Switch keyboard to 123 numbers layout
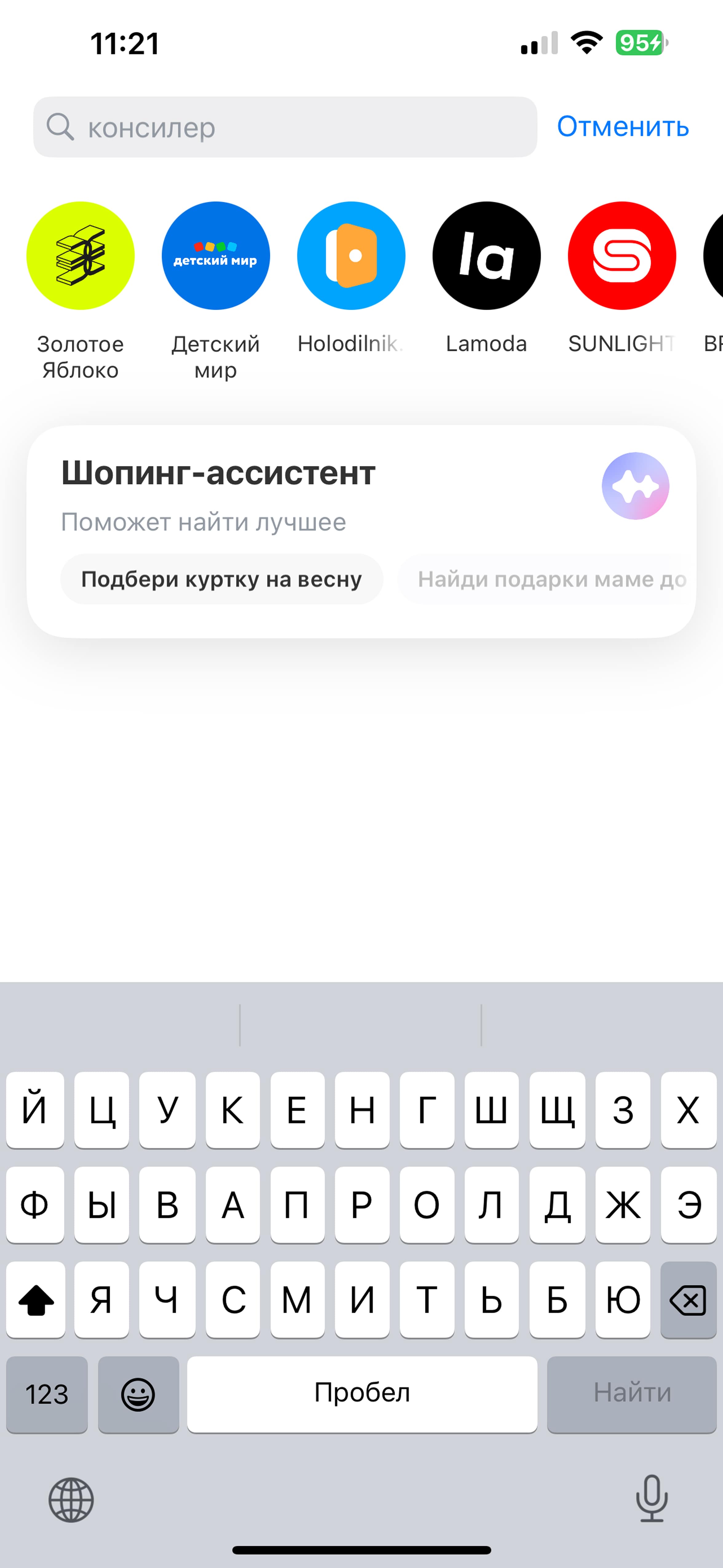 (47, 1394)
